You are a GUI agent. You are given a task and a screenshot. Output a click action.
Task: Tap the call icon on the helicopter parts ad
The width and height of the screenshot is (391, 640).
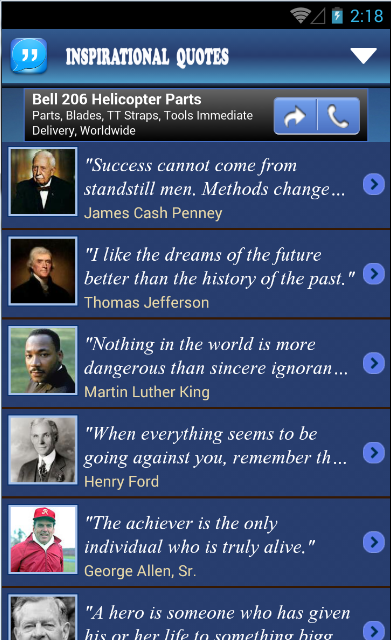(x=339, y=116)
